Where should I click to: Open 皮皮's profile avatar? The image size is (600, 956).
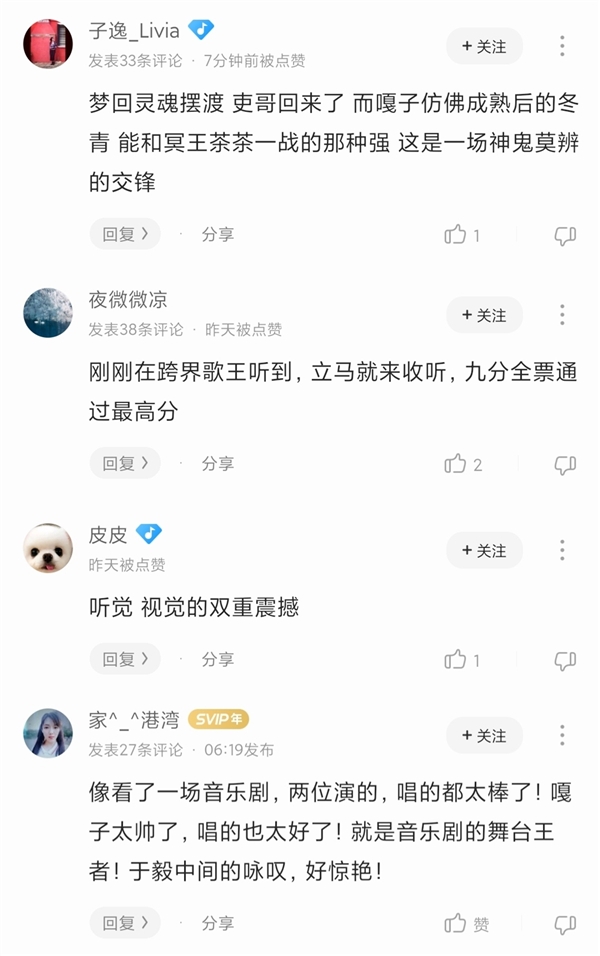coord(48,548)
